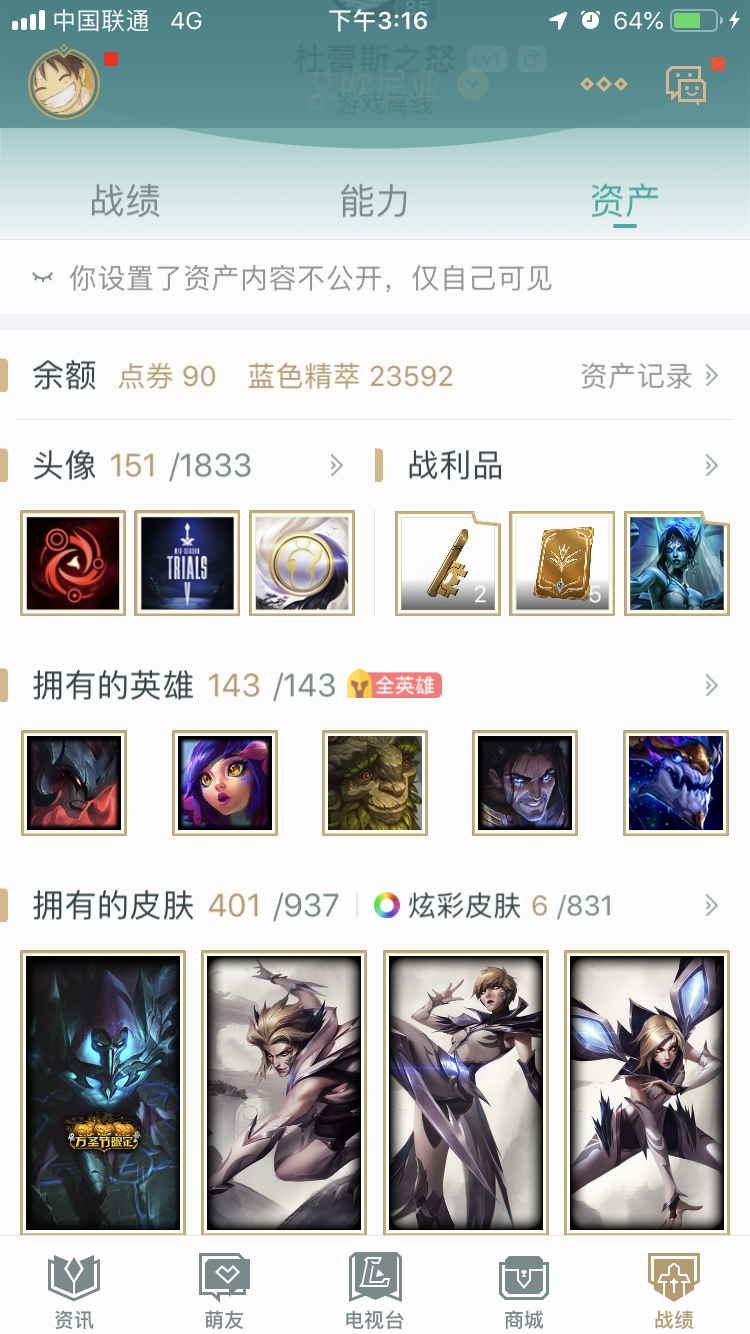Expand the 头像 avatar collection

pos(336,465)
